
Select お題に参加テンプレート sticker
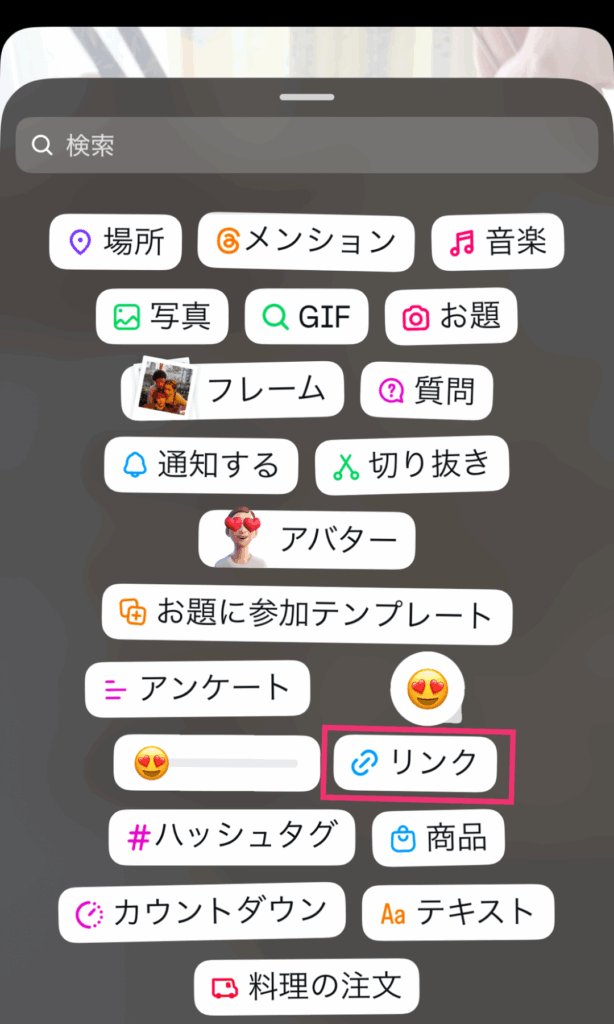[x=306, y=613]
